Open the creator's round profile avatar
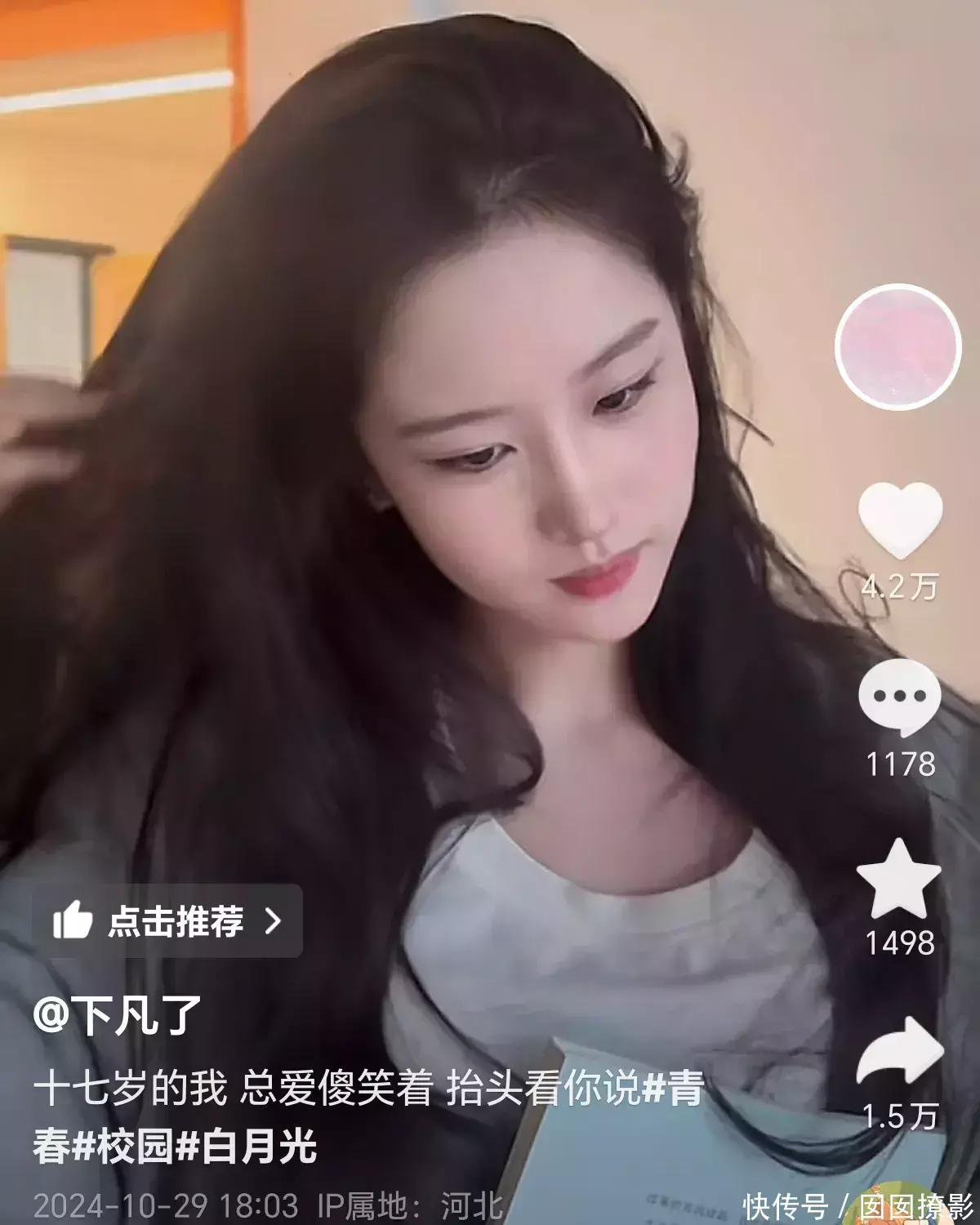980x1225 pixels. 898,346
